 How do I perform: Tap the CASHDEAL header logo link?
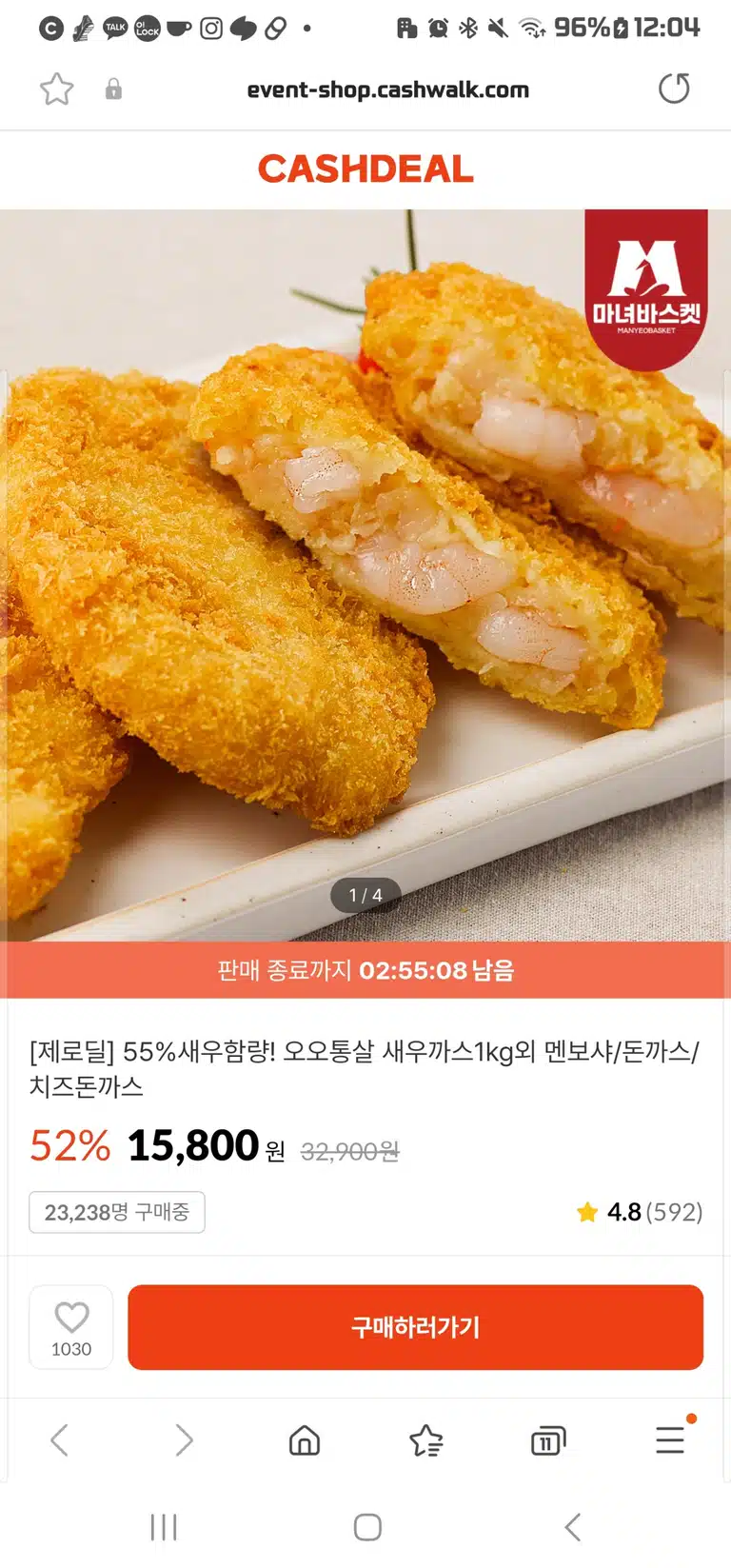tap(365, 169)
